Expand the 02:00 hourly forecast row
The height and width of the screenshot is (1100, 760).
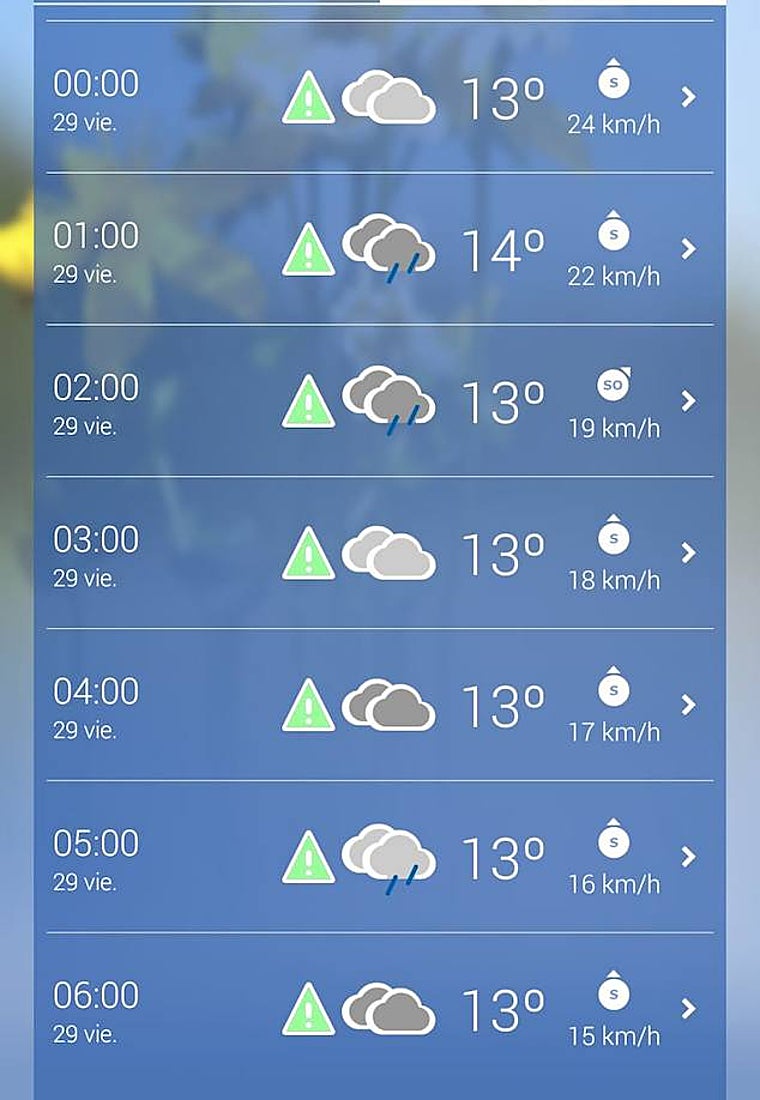687,401
